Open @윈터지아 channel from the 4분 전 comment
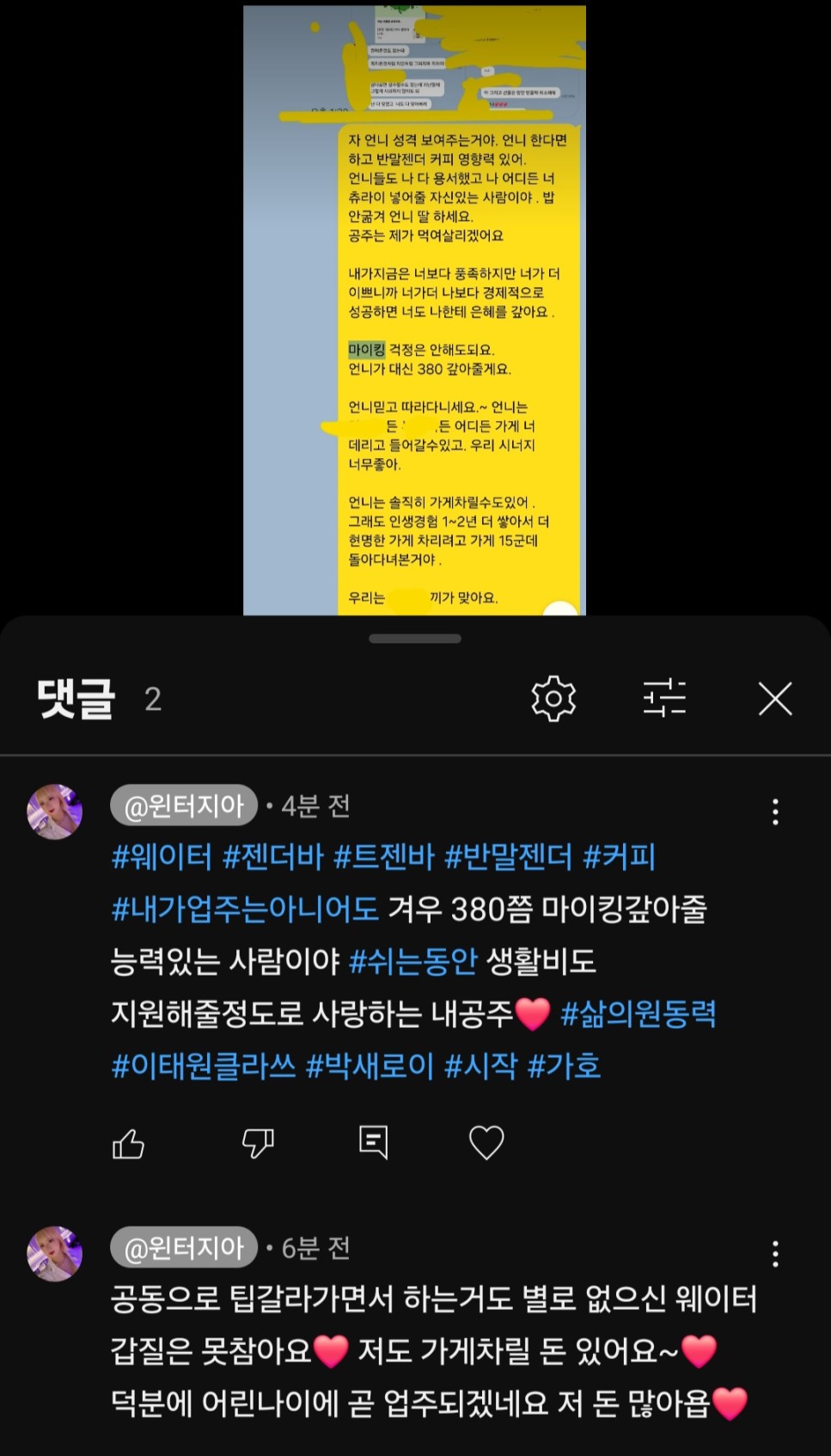The image size is (831, 1456). point(184,806)
